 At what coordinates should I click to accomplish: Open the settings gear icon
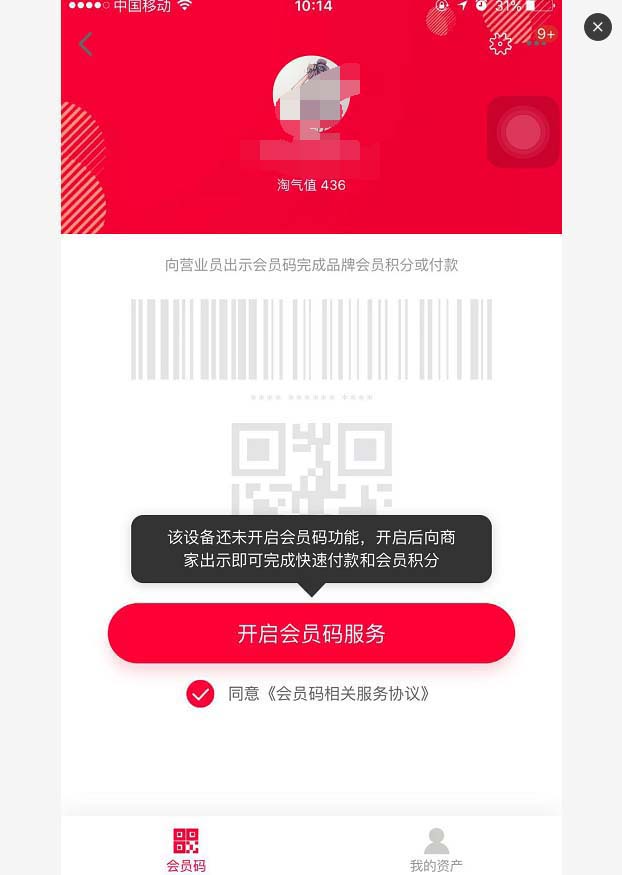pyautogui.click(x=500, y=43)
